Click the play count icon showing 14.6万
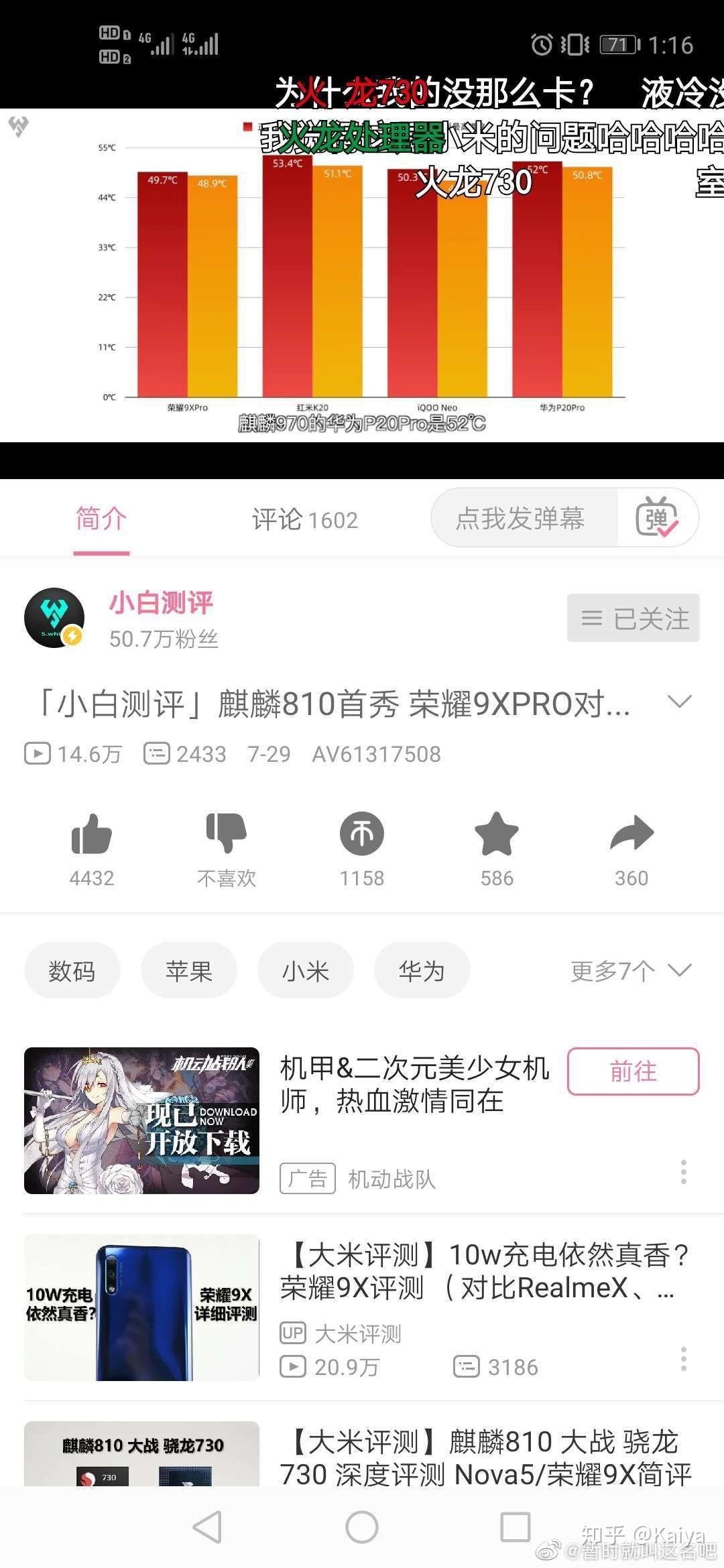Viewport: 724px width, 1568px height. point(38,753)
